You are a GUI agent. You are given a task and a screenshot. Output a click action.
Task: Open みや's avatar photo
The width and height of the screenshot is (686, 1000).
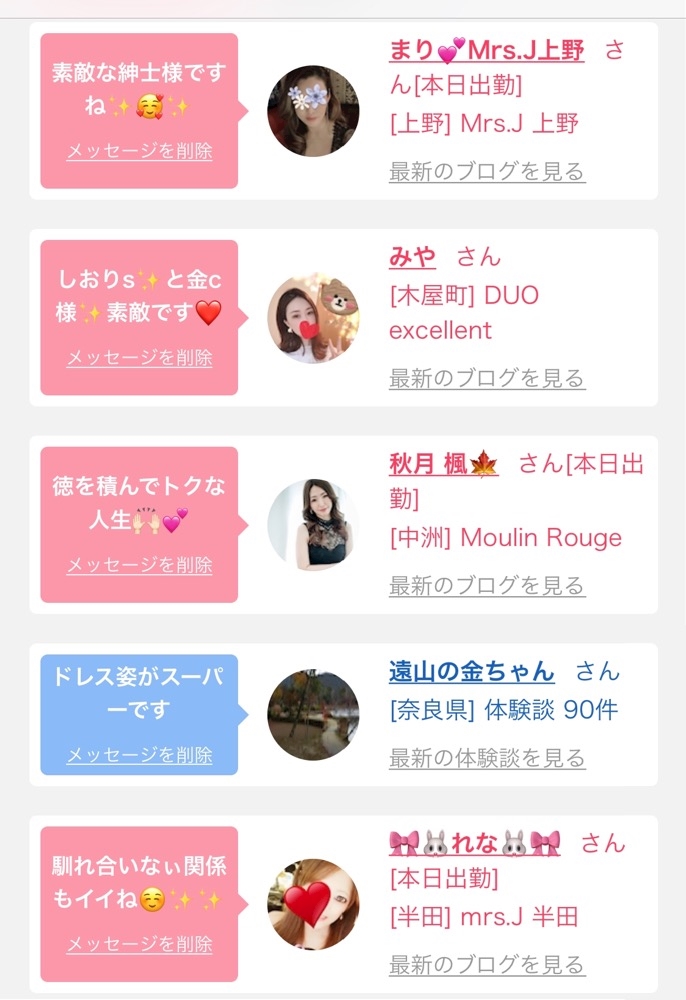point(312,318)
